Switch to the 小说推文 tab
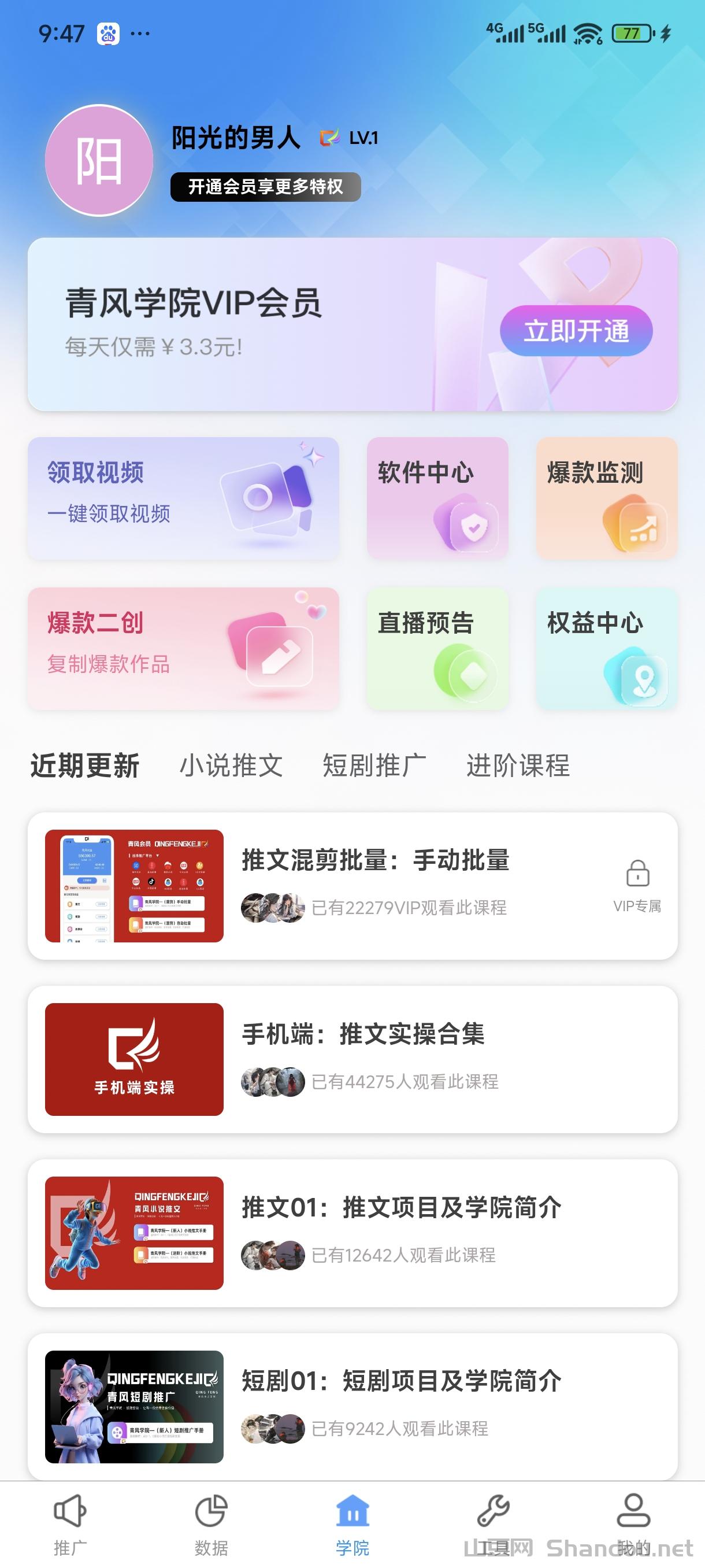Viewport: 705px width, 1568px height. (x=231, y=765)
